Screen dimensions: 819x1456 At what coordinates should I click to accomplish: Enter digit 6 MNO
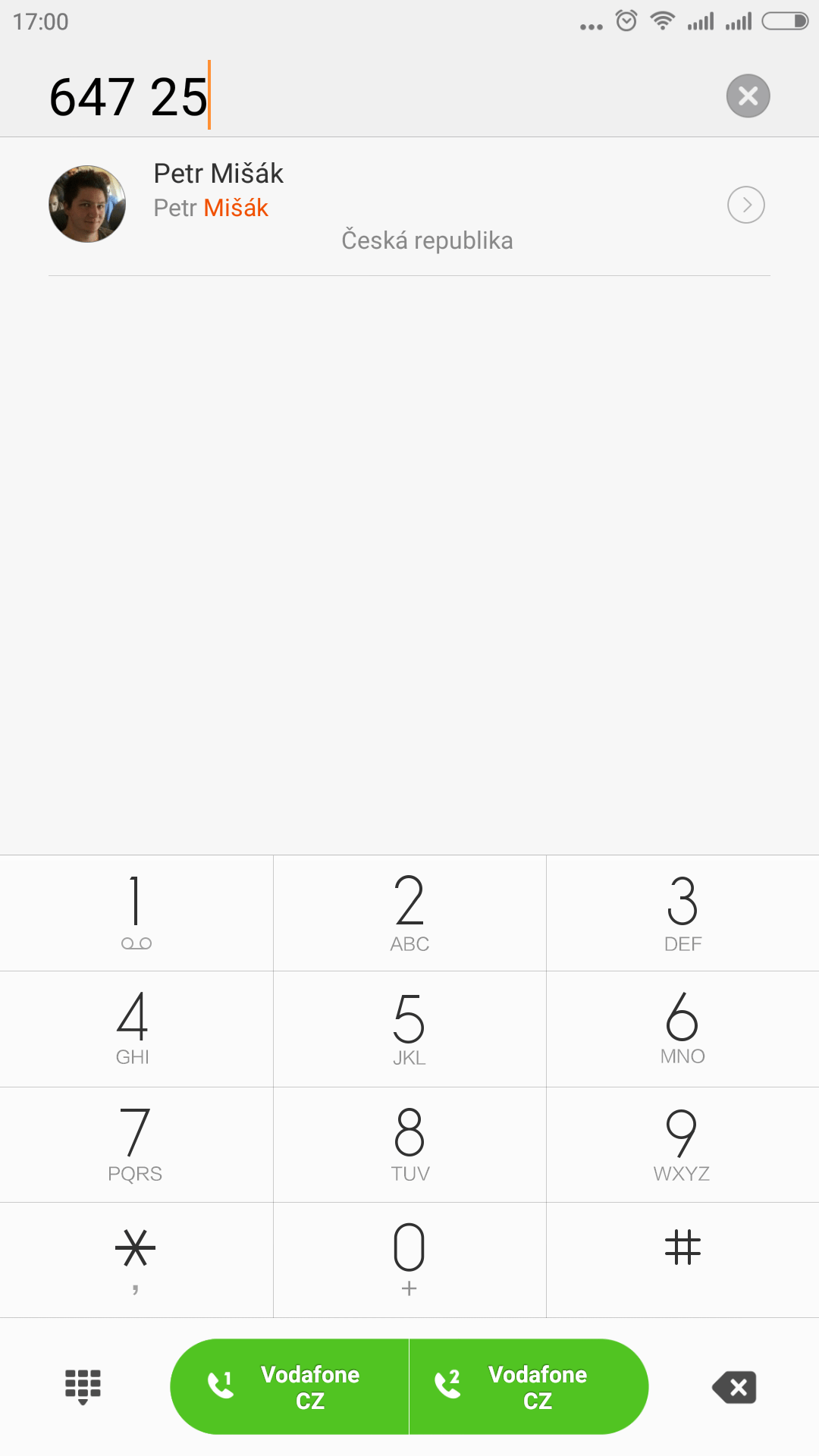coord(682,1029)
